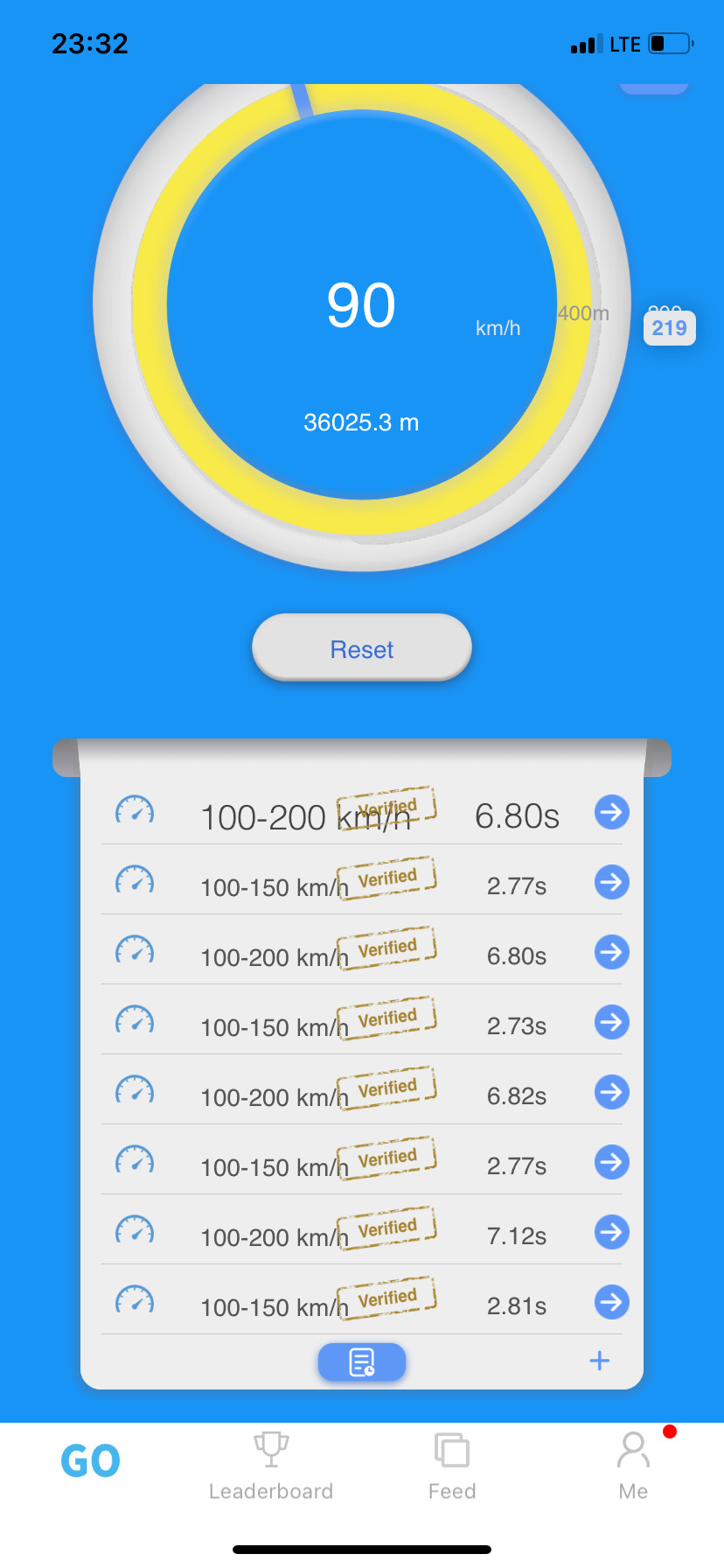Switch to the Feed tab
The width and height of the screenshot is (724, 1568).
452,1465
